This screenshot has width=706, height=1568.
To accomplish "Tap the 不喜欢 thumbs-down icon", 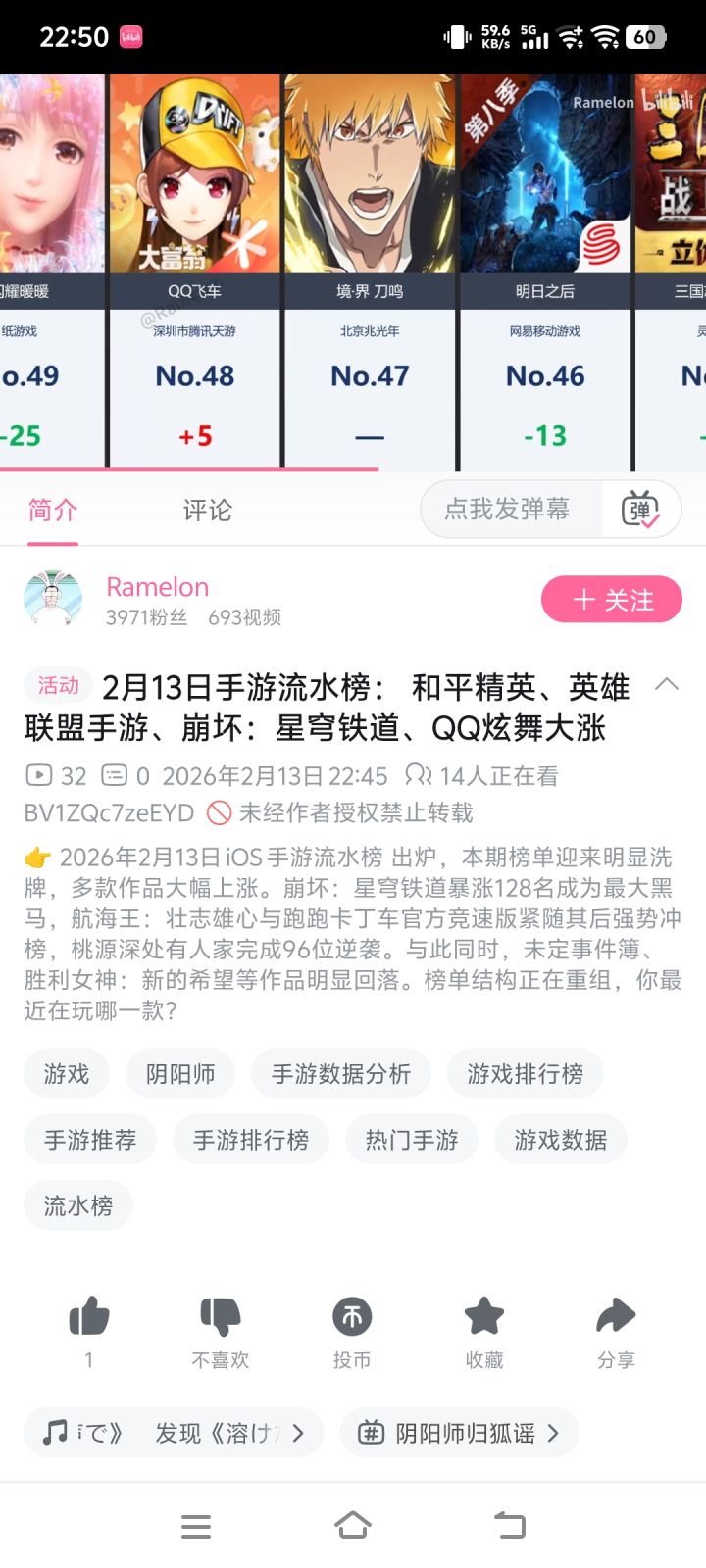I will (x=220, y=1318).
